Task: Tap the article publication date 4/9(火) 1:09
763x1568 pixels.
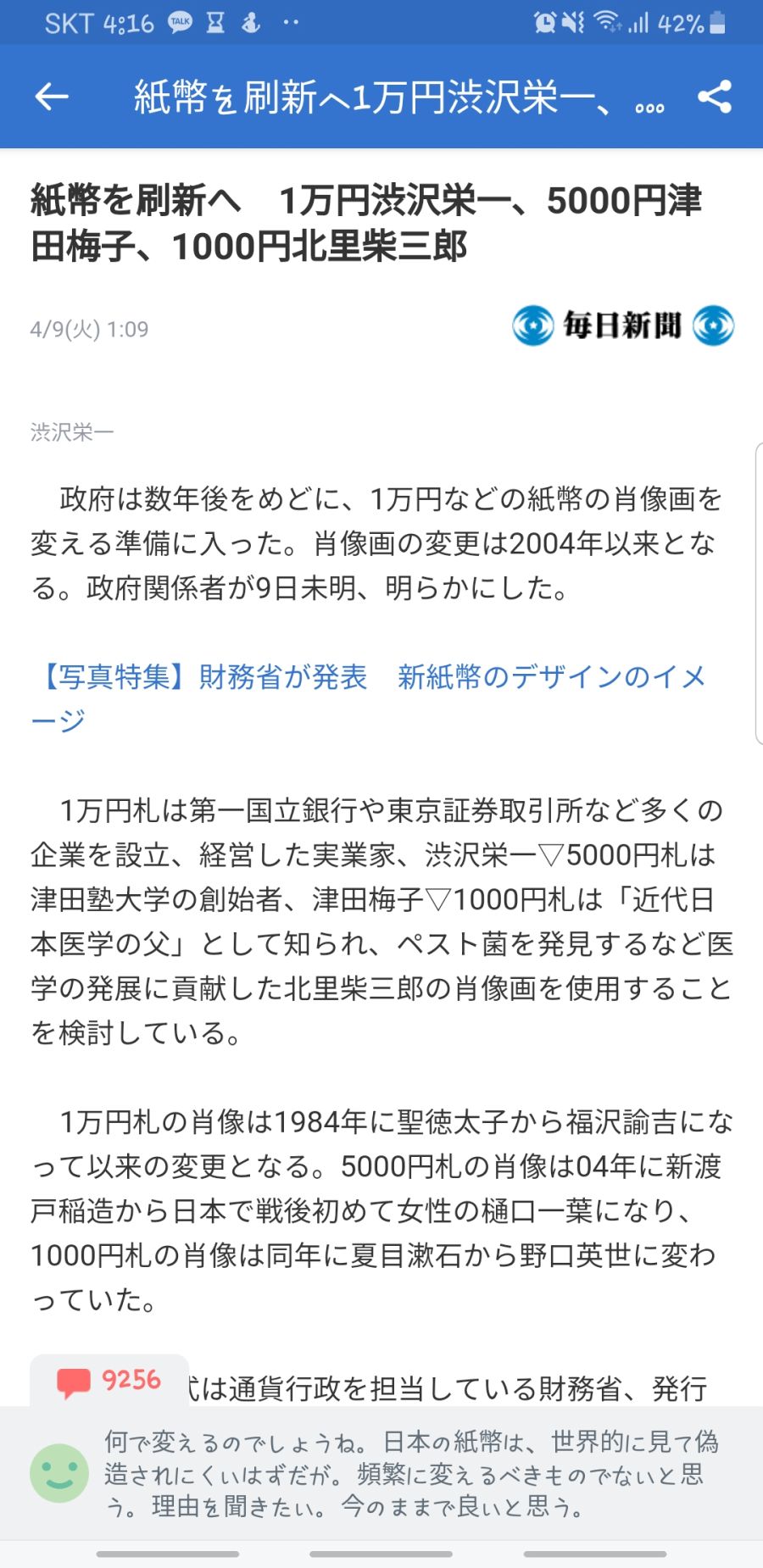Action: tap(87, 328)
